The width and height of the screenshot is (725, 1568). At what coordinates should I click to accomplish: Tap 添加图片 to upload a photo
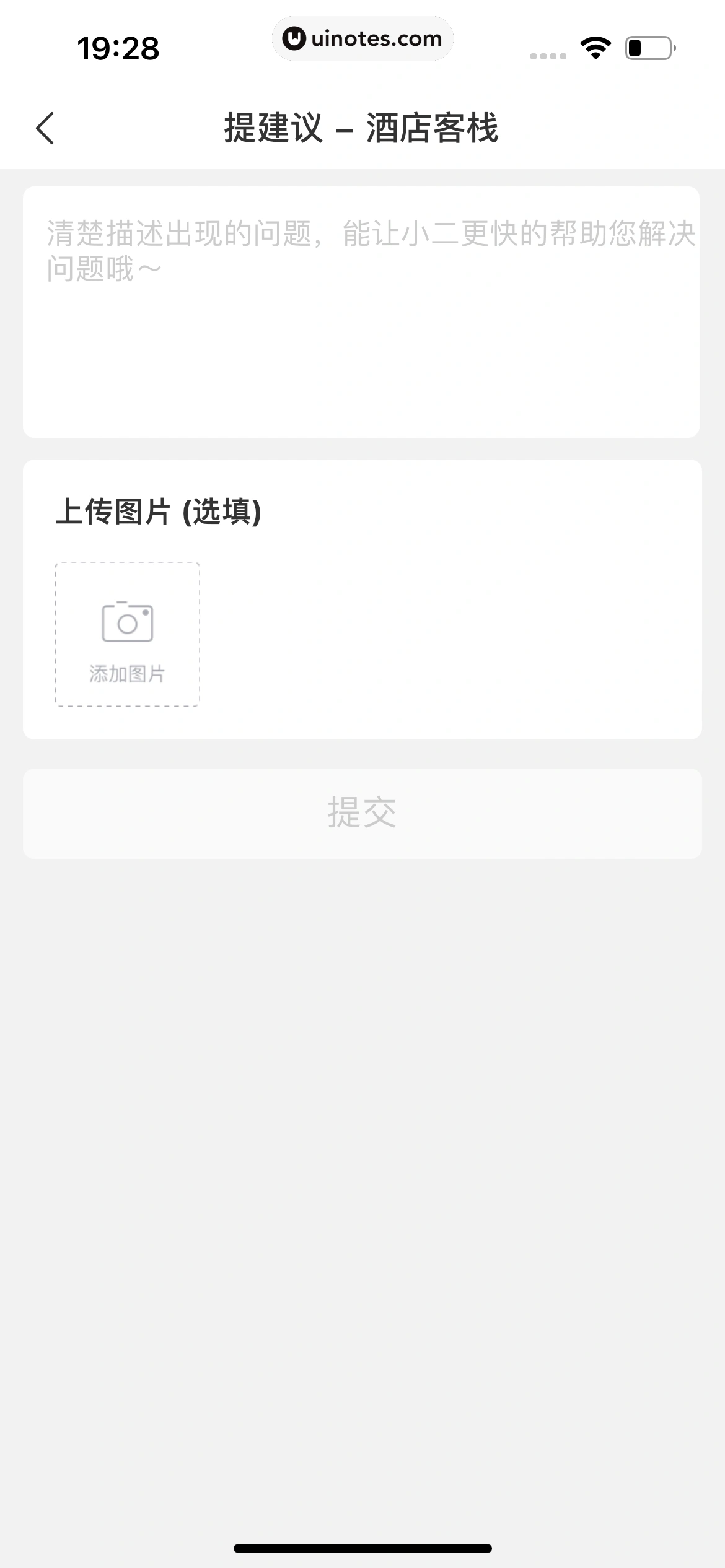point(128,634)
